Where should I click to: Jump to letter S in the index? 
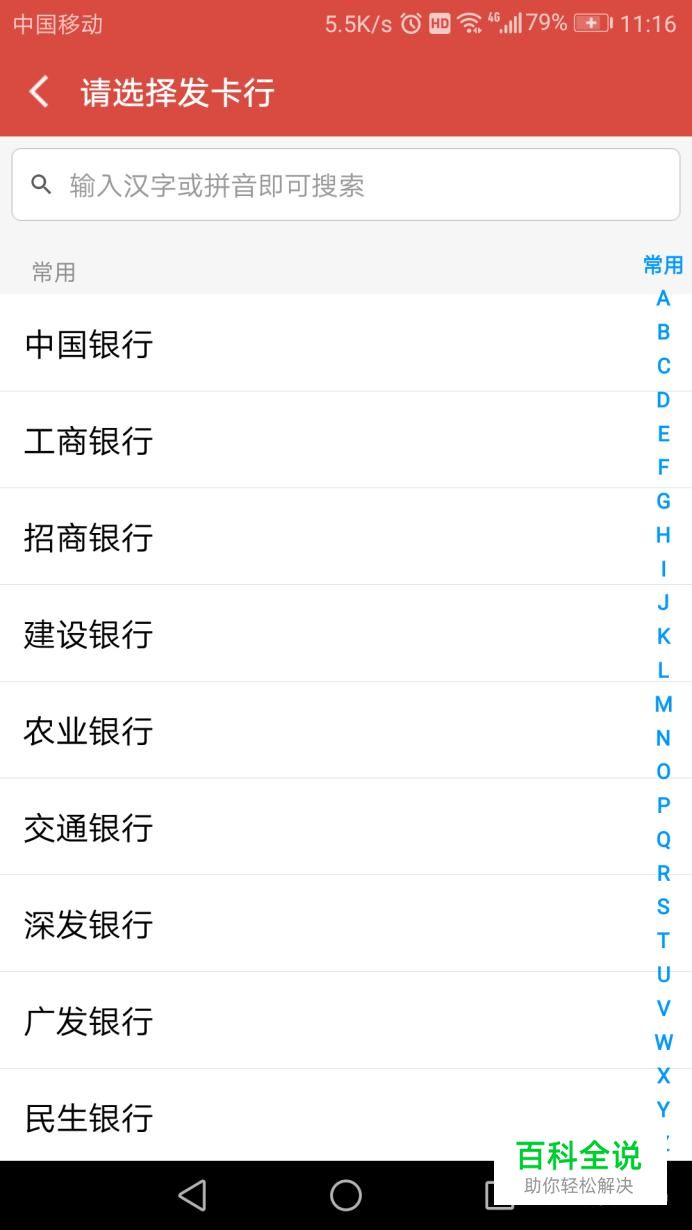click(x=663, y=907)
